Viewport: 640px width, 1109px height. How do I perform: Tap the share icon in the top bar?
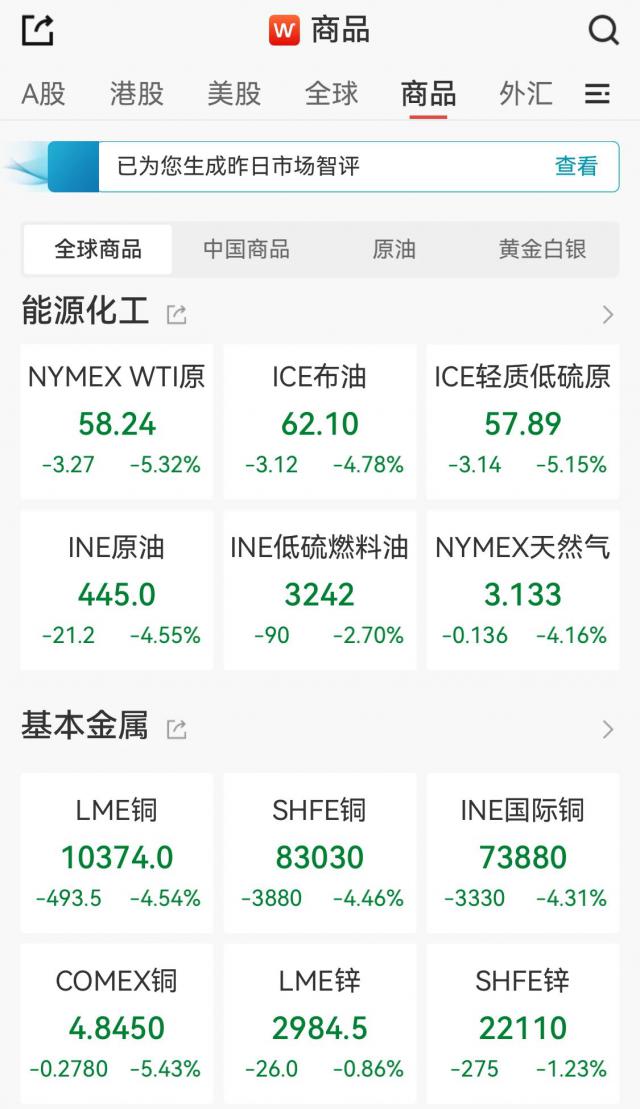(37, 31)
